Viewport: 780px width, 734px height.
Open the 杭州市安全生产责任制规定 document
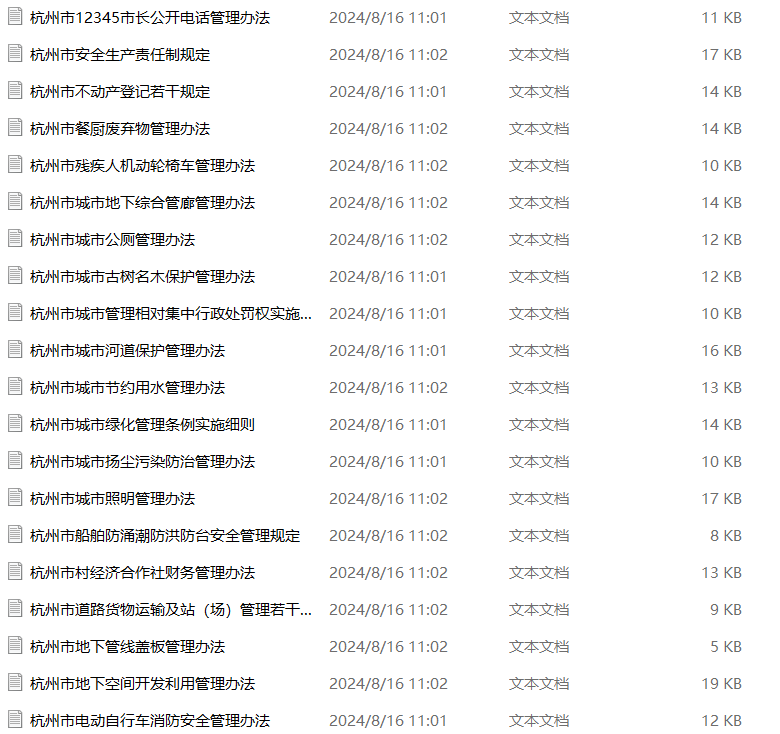coord(120,55)
